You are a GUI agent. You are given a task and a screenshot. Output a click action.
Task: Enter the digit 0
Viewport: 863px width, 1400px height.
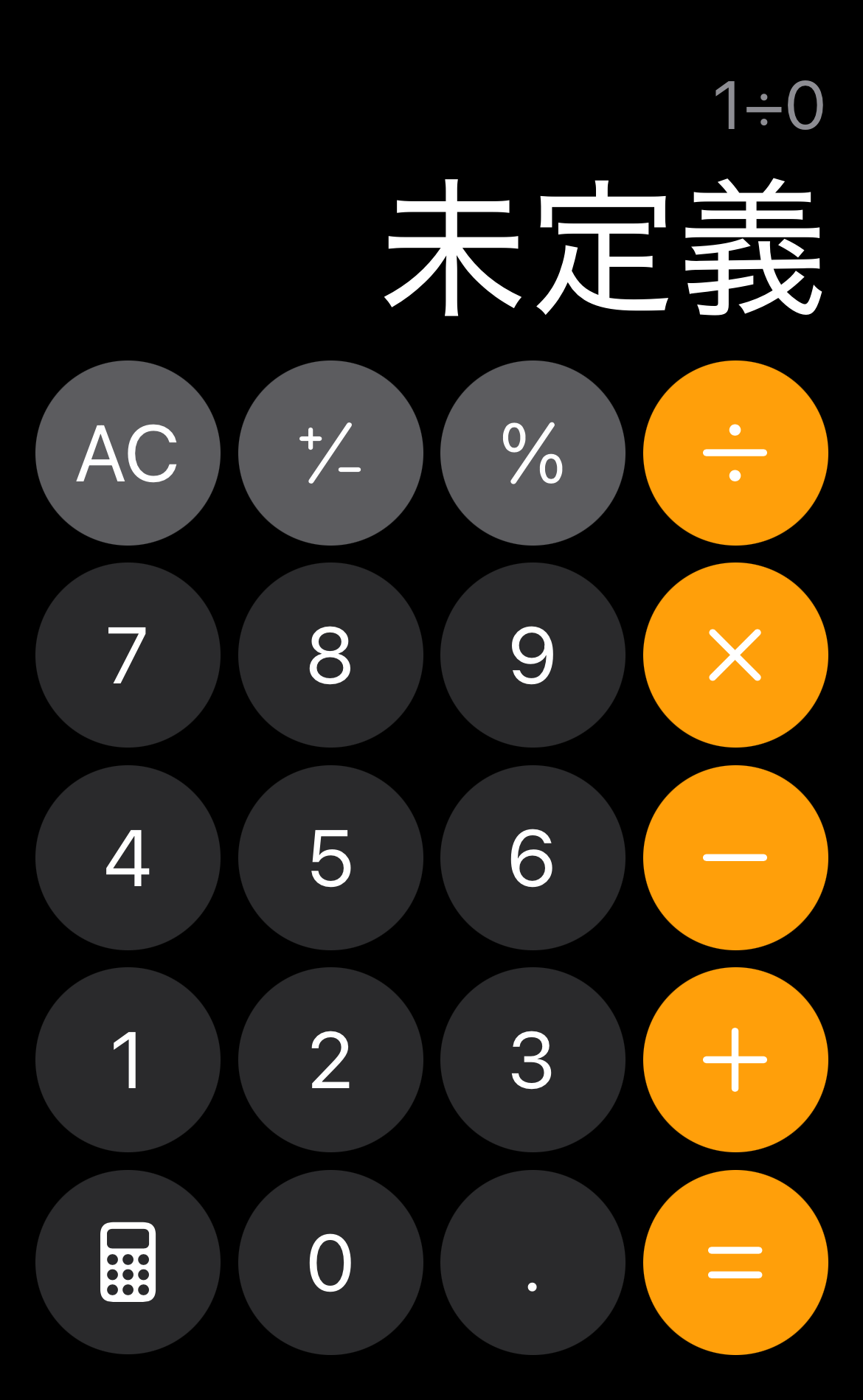(x=330, y=1262)
